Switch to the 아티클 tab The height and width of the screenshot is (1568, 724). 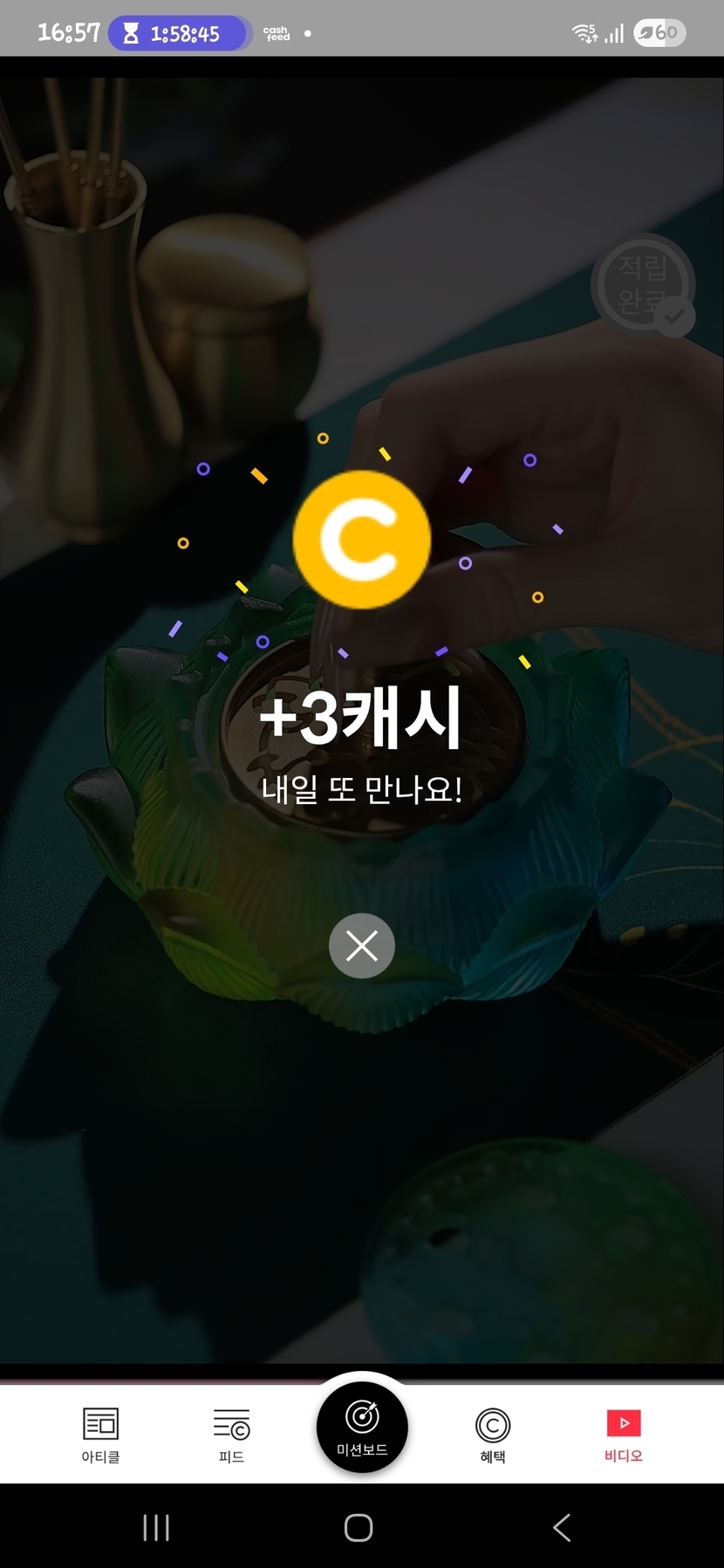pyautogui.click(x=100, y=1434)
